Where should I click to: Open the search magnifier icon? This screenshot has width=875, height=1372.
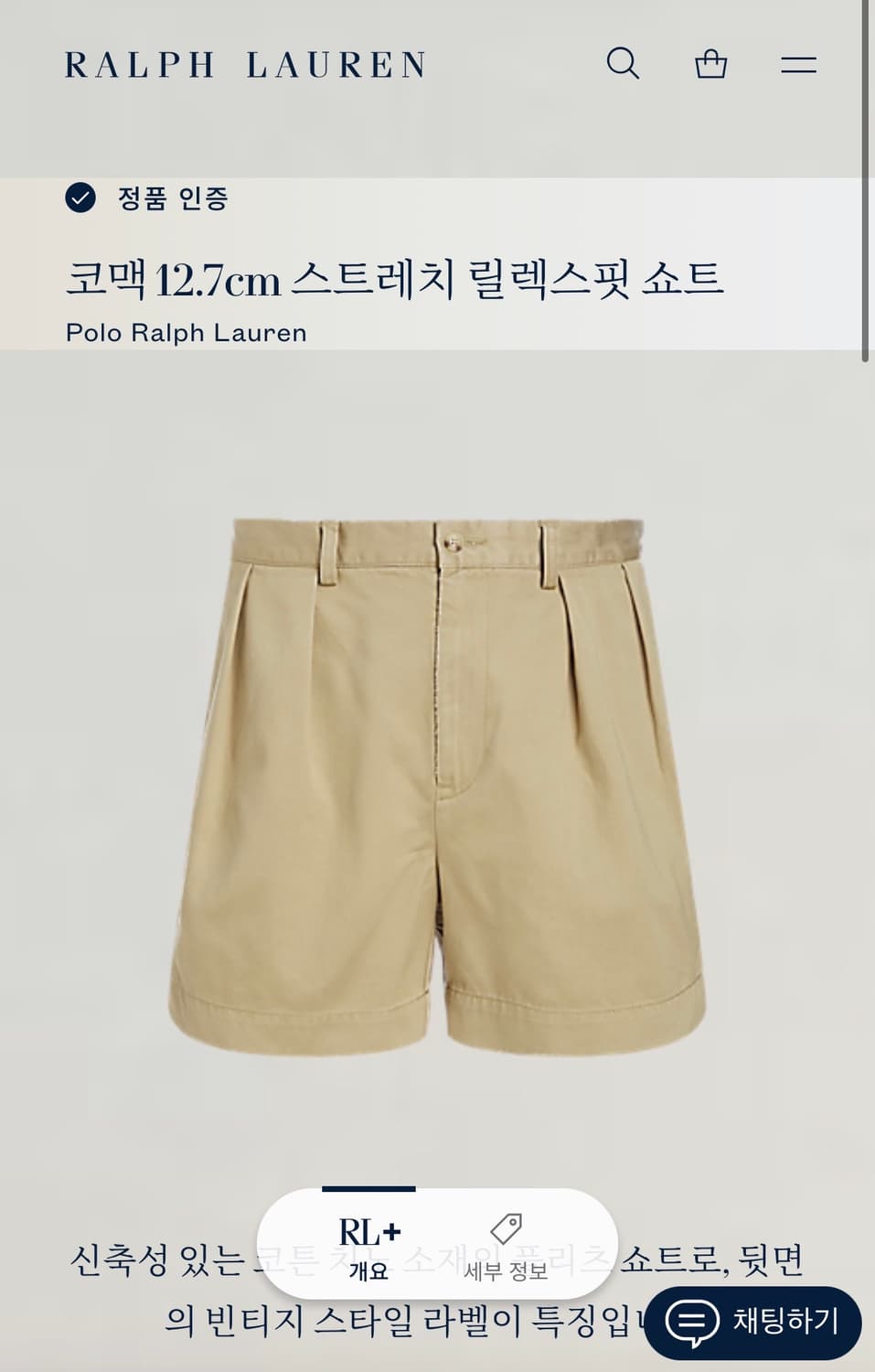(624, 63)
